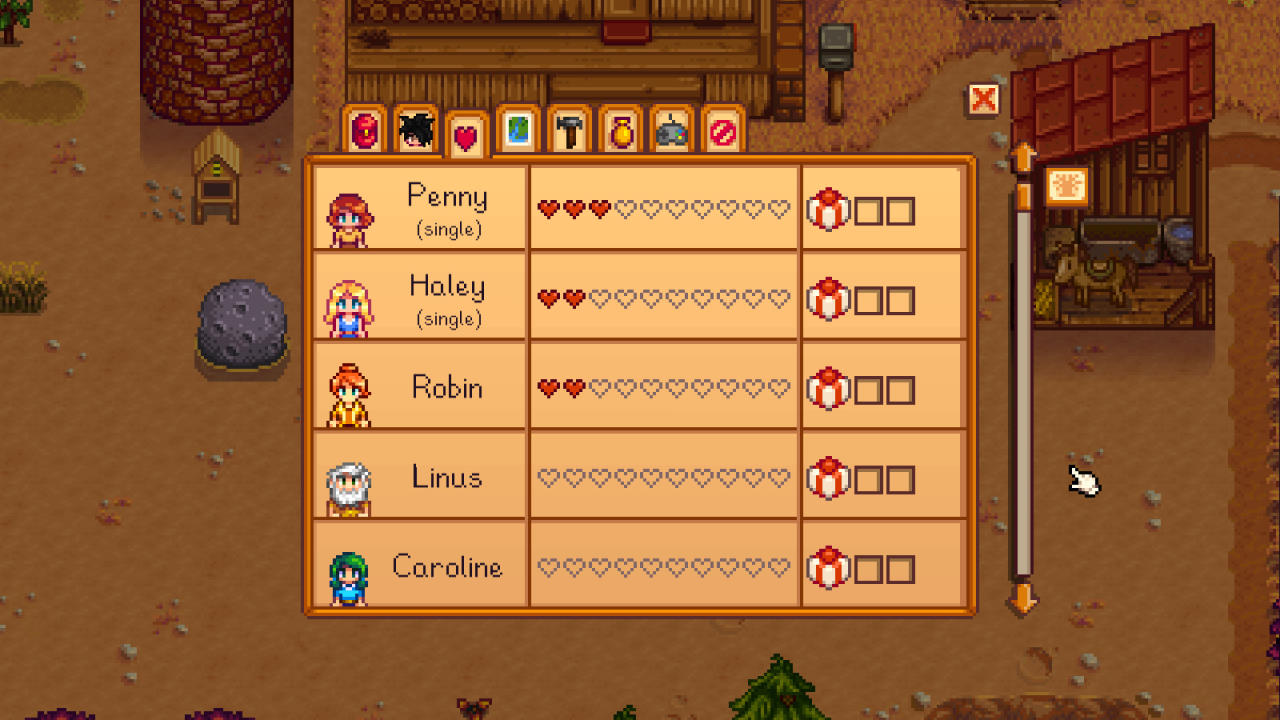Close the menu with the X
This screenshot has width=1280, height=720.
pos(984,99)
